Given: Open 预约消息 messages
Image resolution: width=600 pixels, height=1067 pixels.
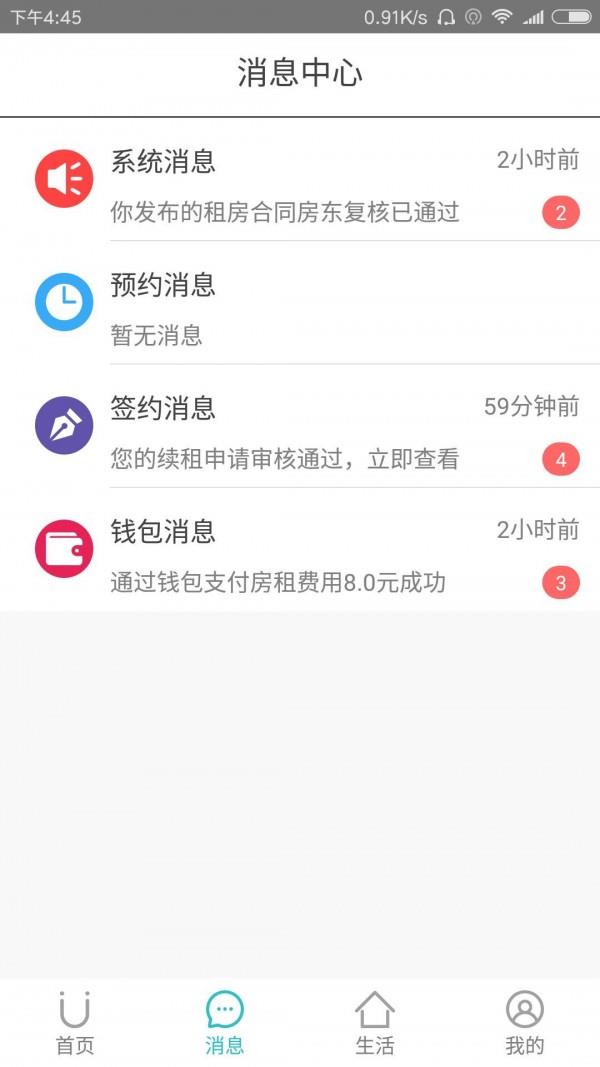Looking at the screenshot, I should point(300,302).
